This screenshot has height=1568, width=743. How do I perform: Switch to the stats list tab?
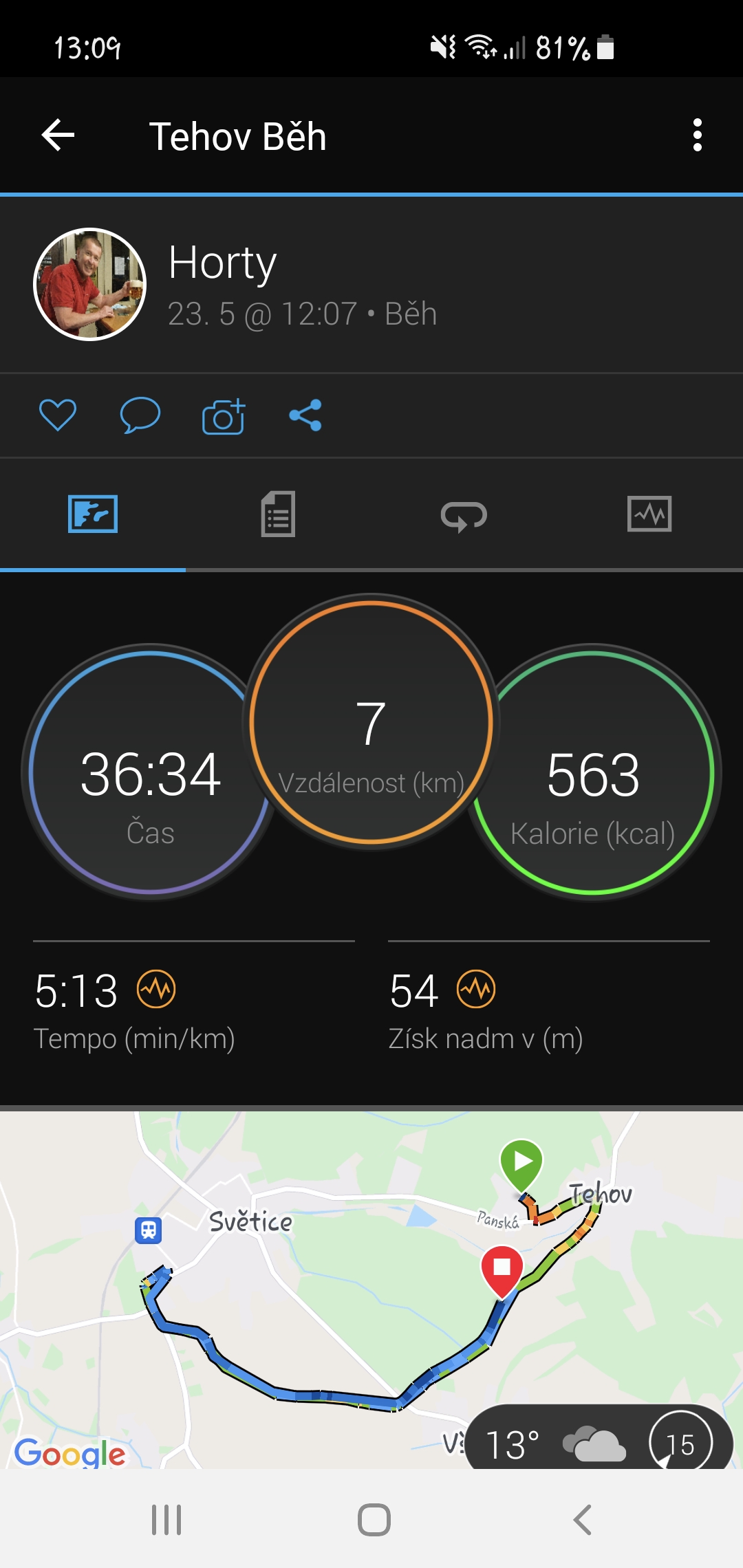point(279,514)
